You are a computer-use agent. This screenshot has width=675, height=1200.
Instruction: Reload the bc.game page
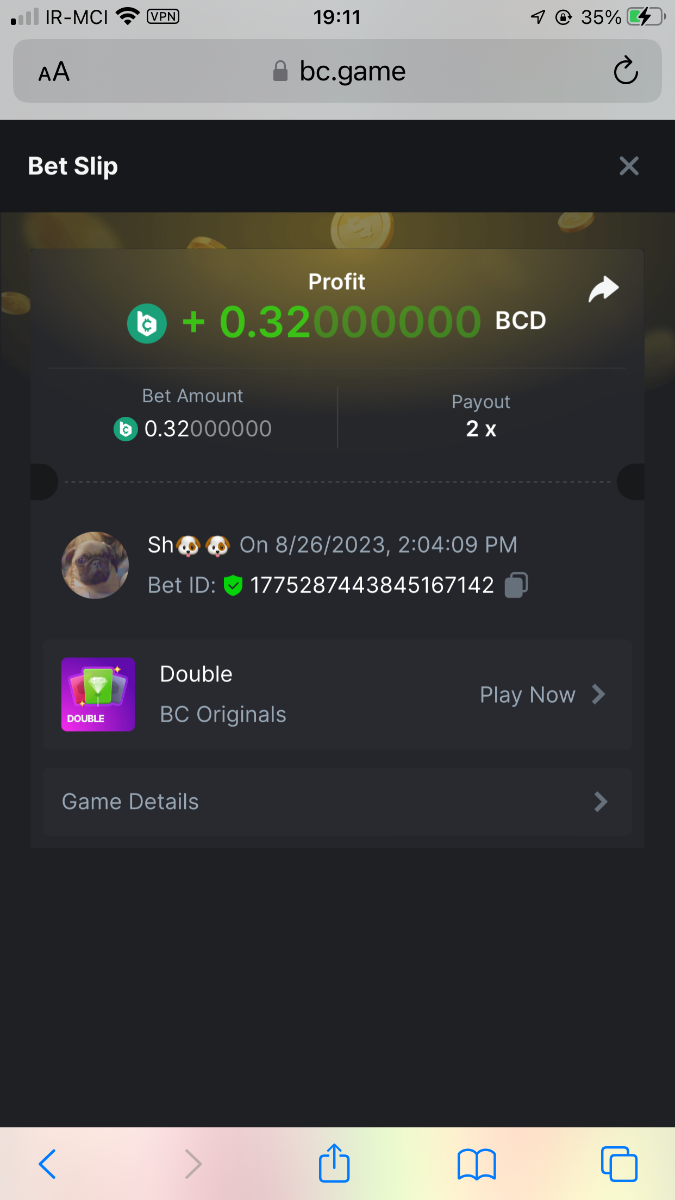point(625,71)
